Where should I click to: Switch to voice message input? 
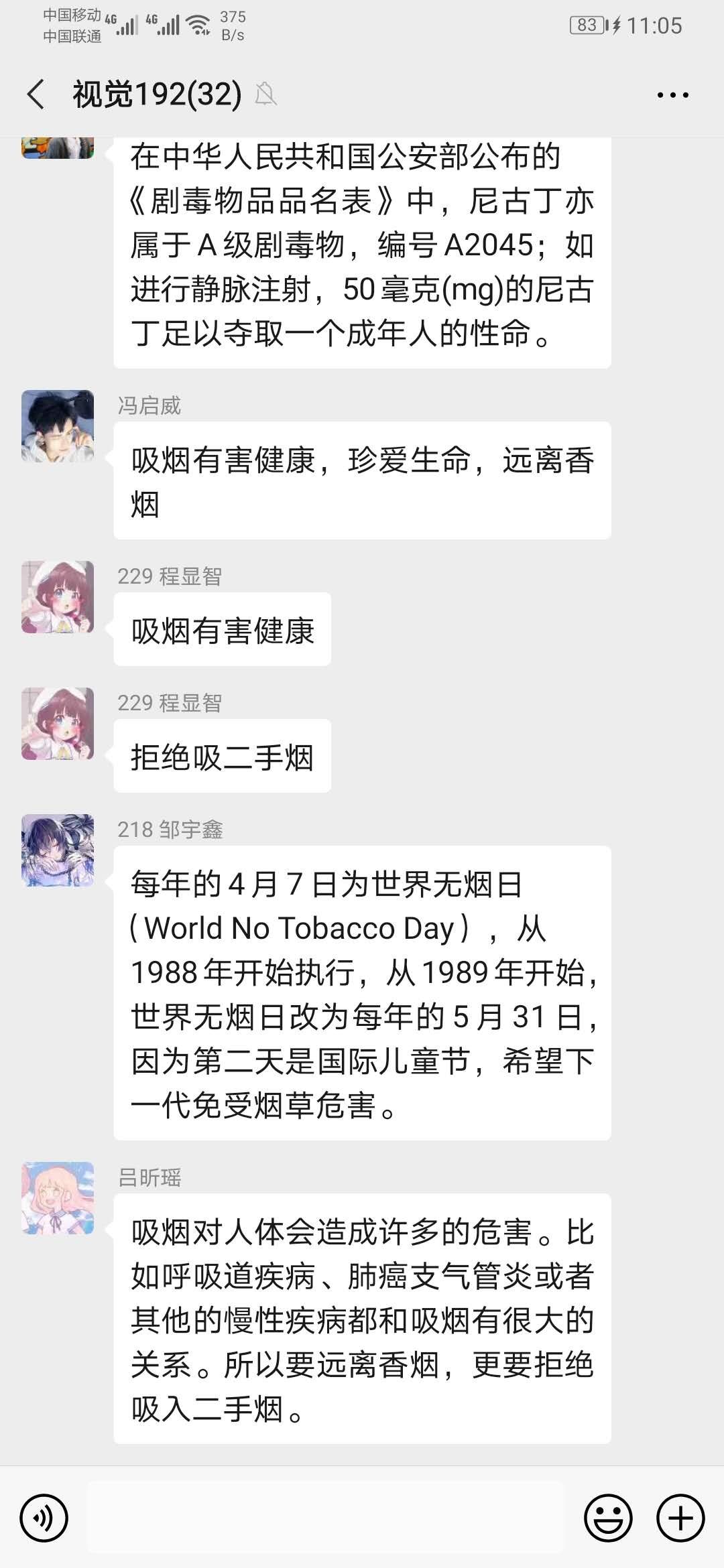pyautogui.click(x=44, y=1518)
